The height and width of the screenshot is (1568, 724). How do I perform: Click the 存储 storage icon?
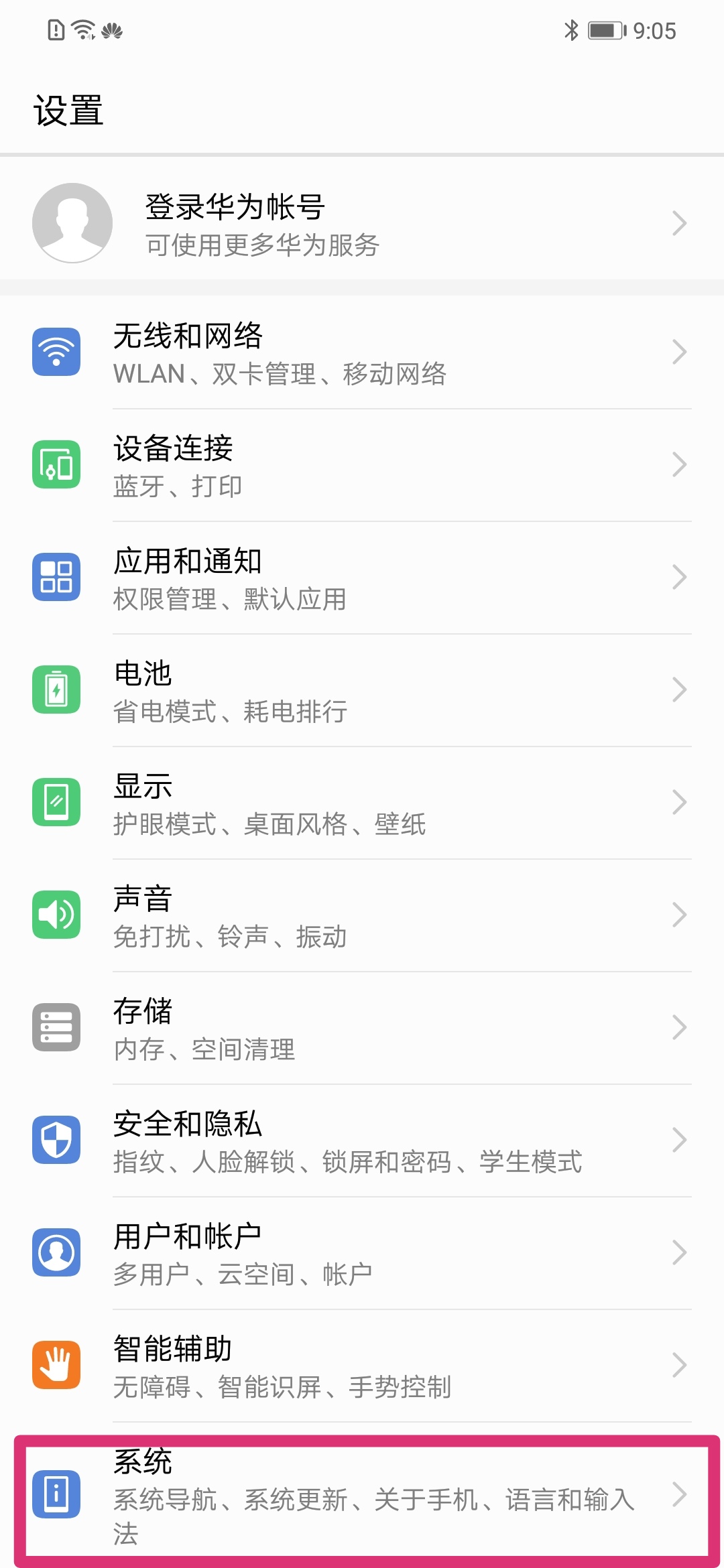click(57, 1028)
